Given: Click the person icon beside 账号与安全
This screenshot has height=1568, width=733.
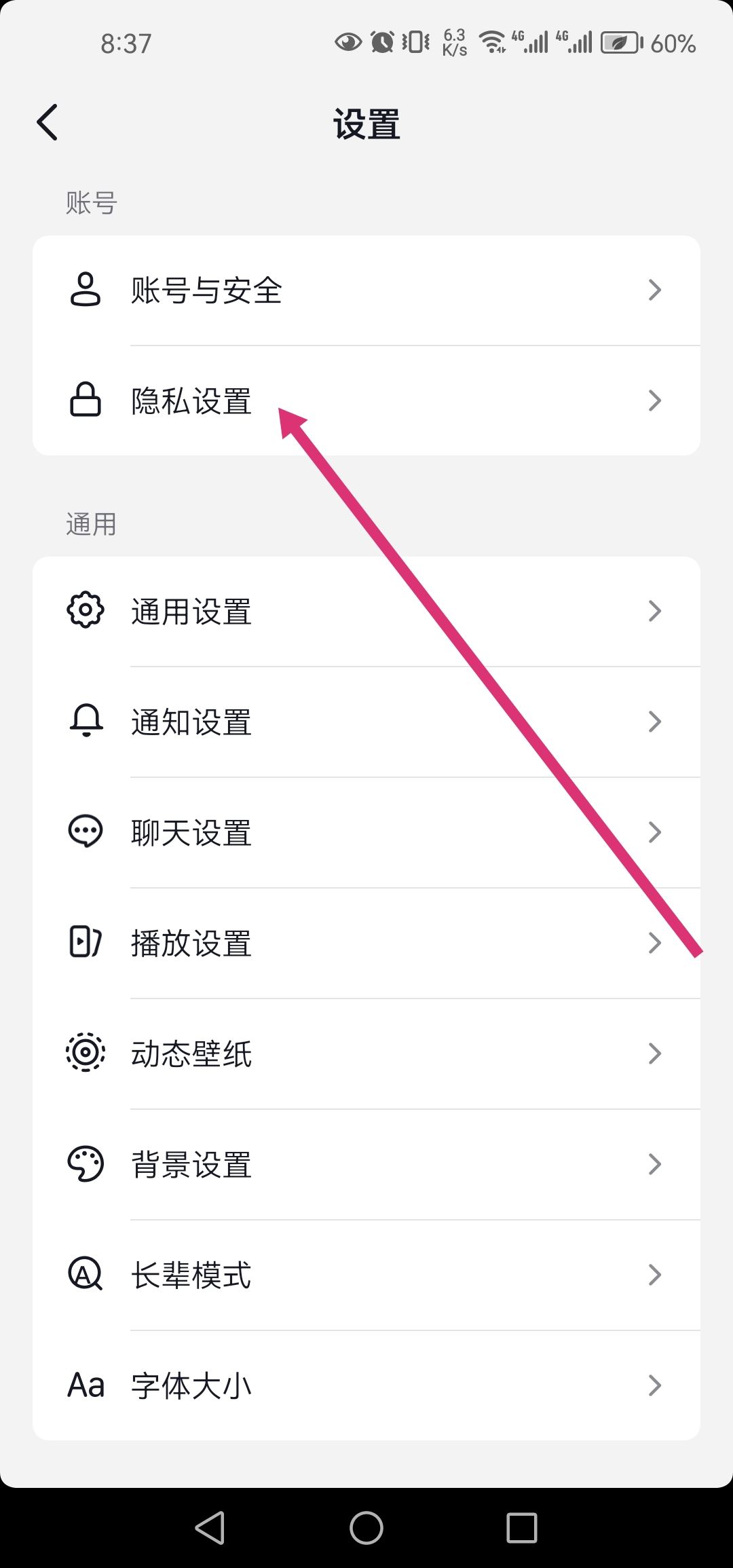Looking at the screenshot, I should [85, 290].
